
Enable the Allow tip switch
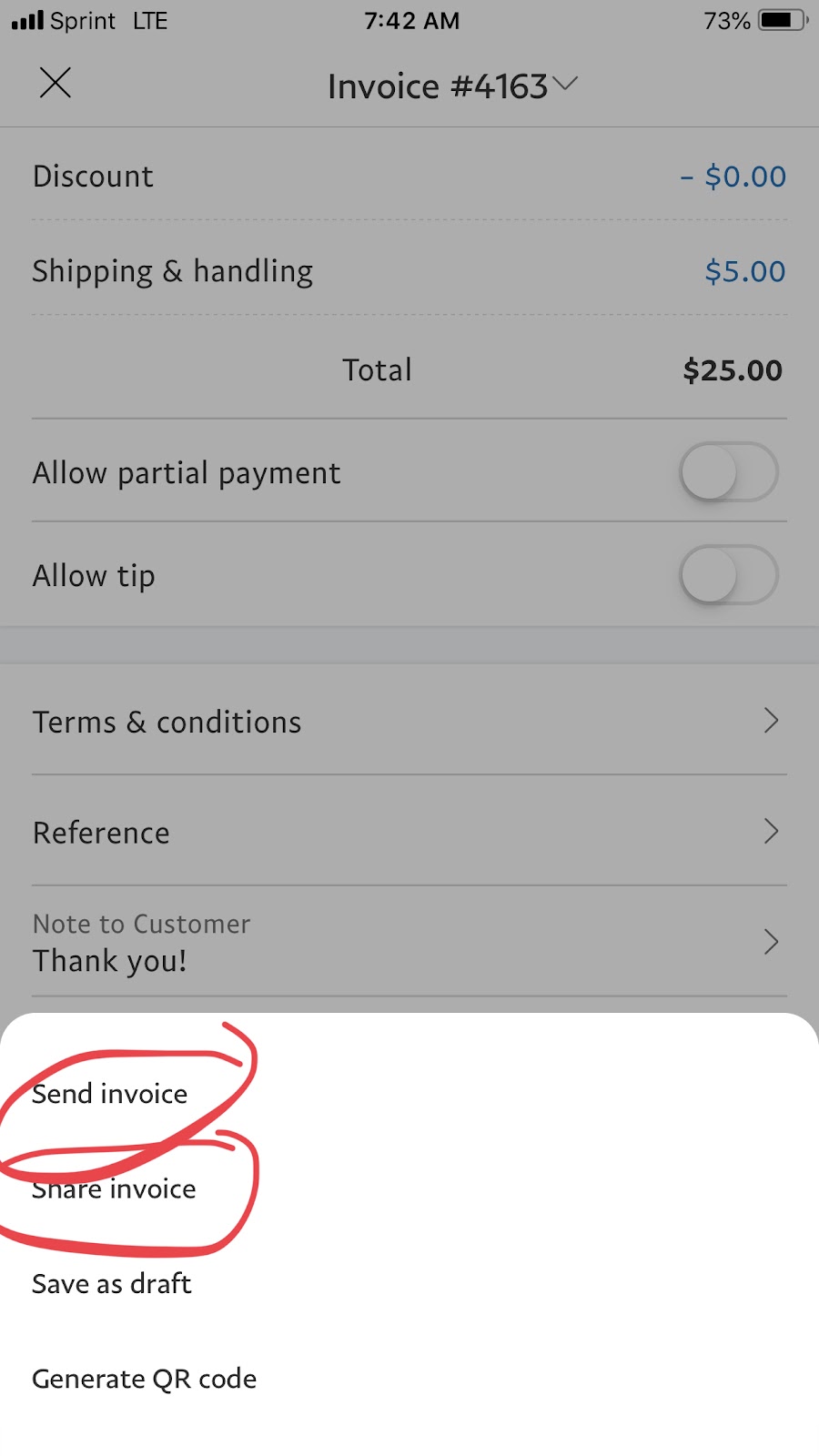pos(728,575)
